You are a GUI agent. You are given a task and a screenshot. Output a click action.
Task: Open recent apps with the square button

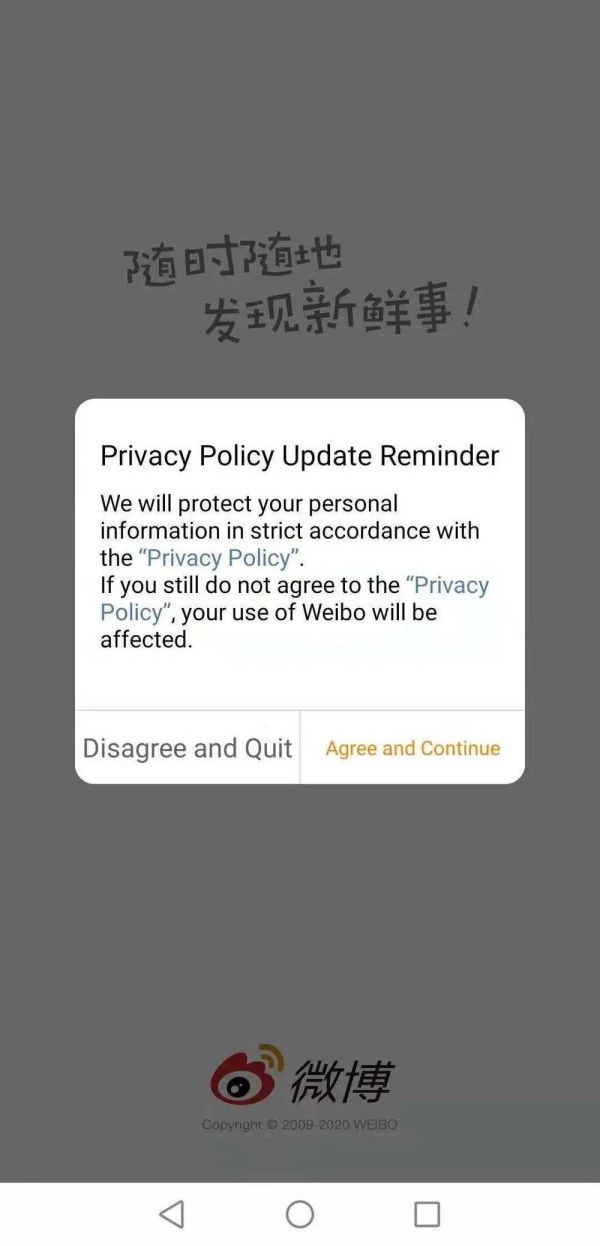(x=427, y=1214)
